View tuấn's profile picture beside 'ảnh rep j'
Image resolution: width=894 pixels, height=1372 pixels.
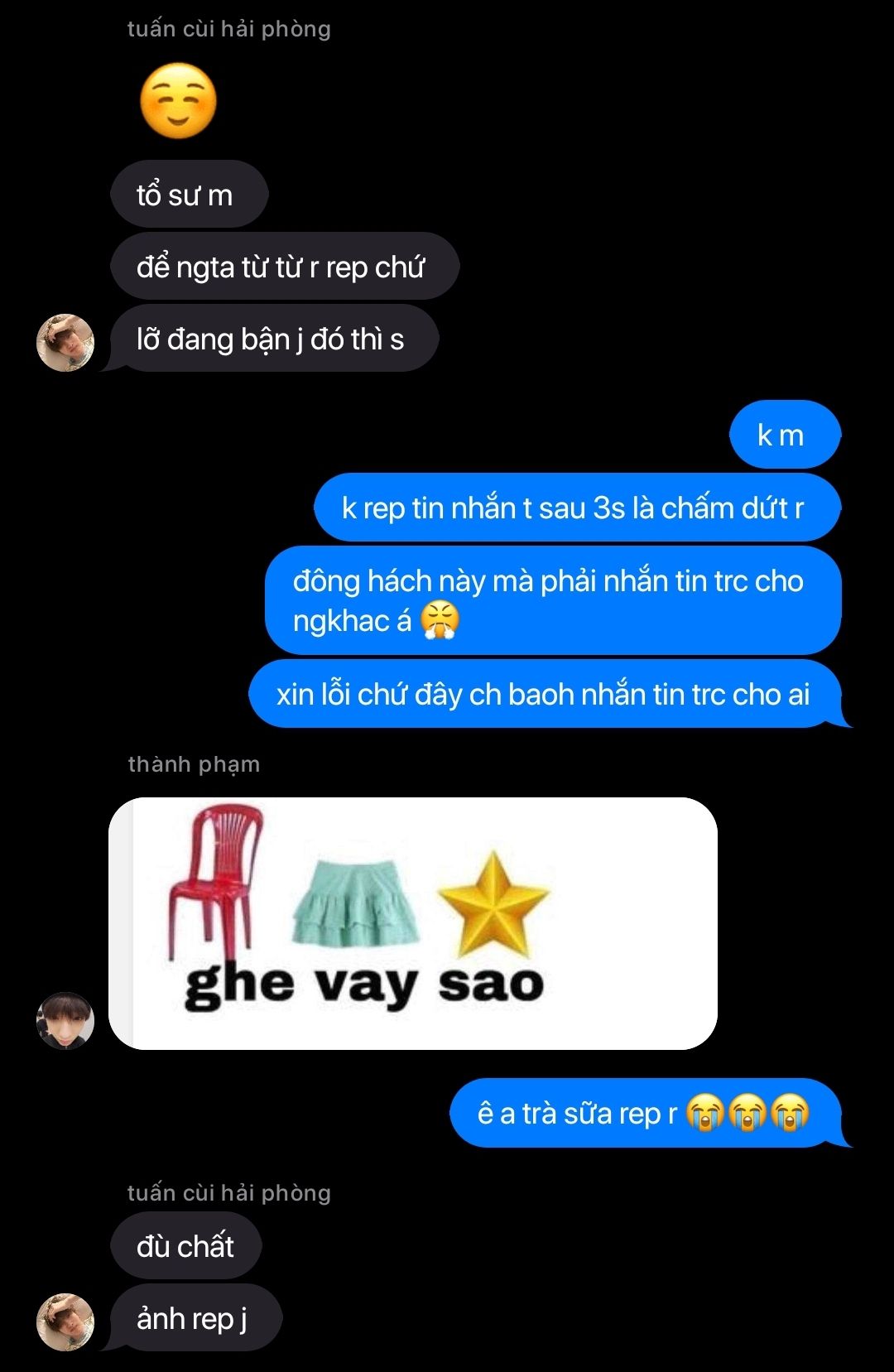65,1321
